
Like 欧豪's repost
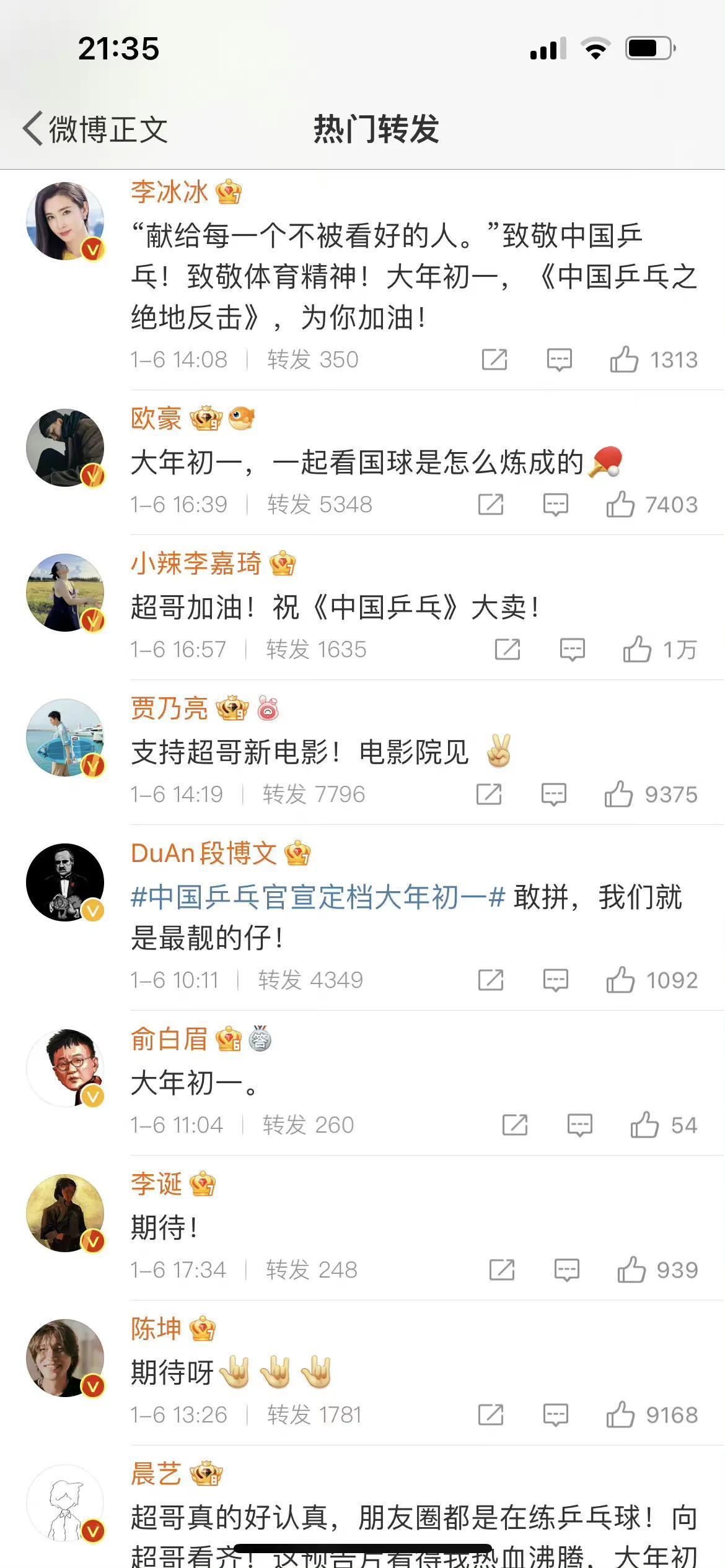(x=620, y=505)
